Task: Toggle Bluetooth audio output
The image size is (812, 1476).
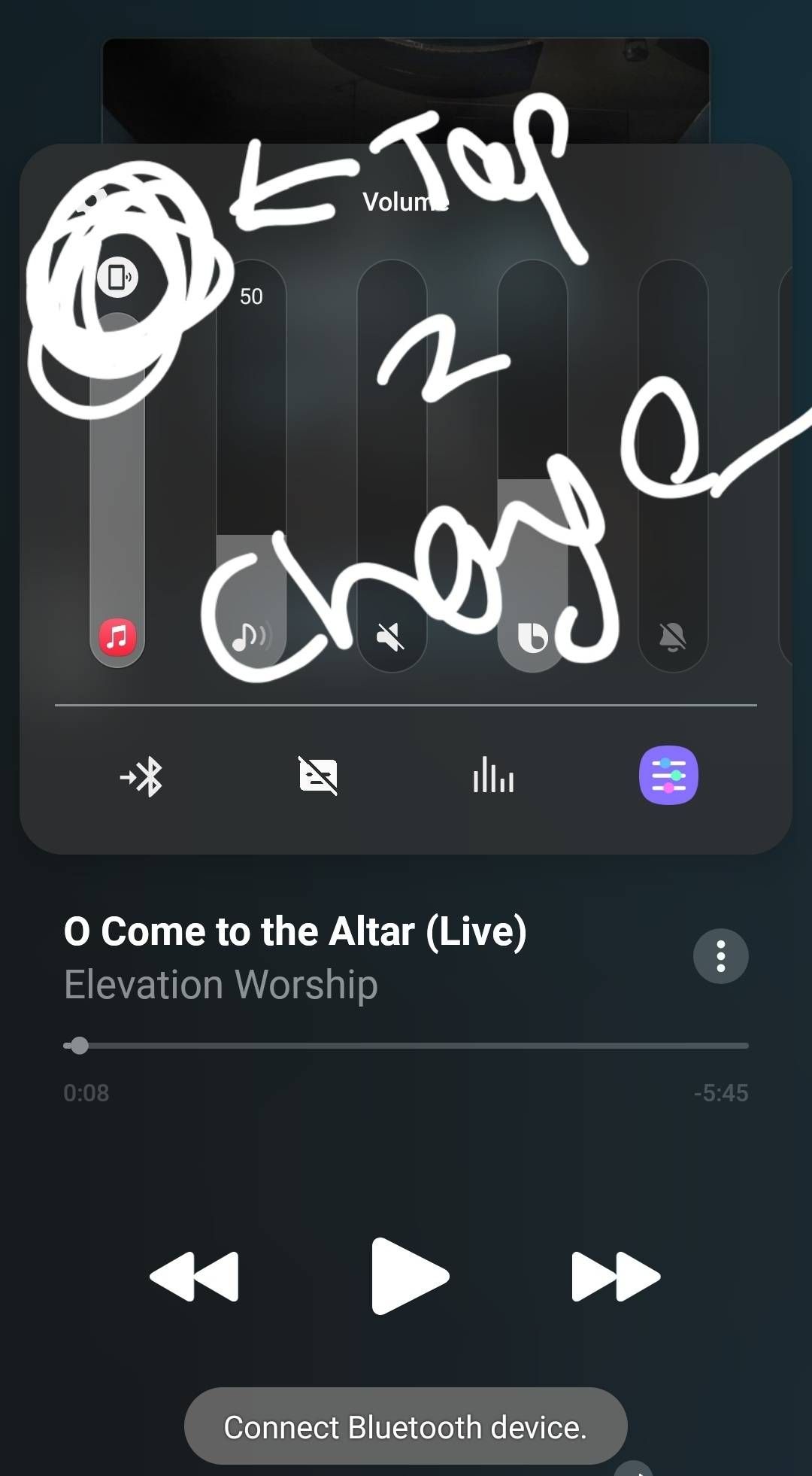Action: coord(143,776)
